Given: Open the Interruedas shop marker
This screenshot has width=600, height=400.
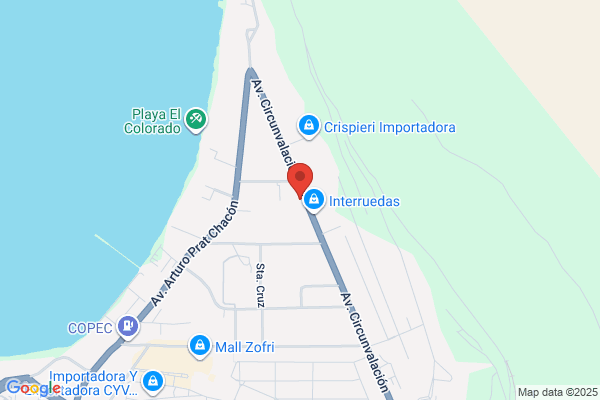Looking at the screenshot, I should pos(314,200).
